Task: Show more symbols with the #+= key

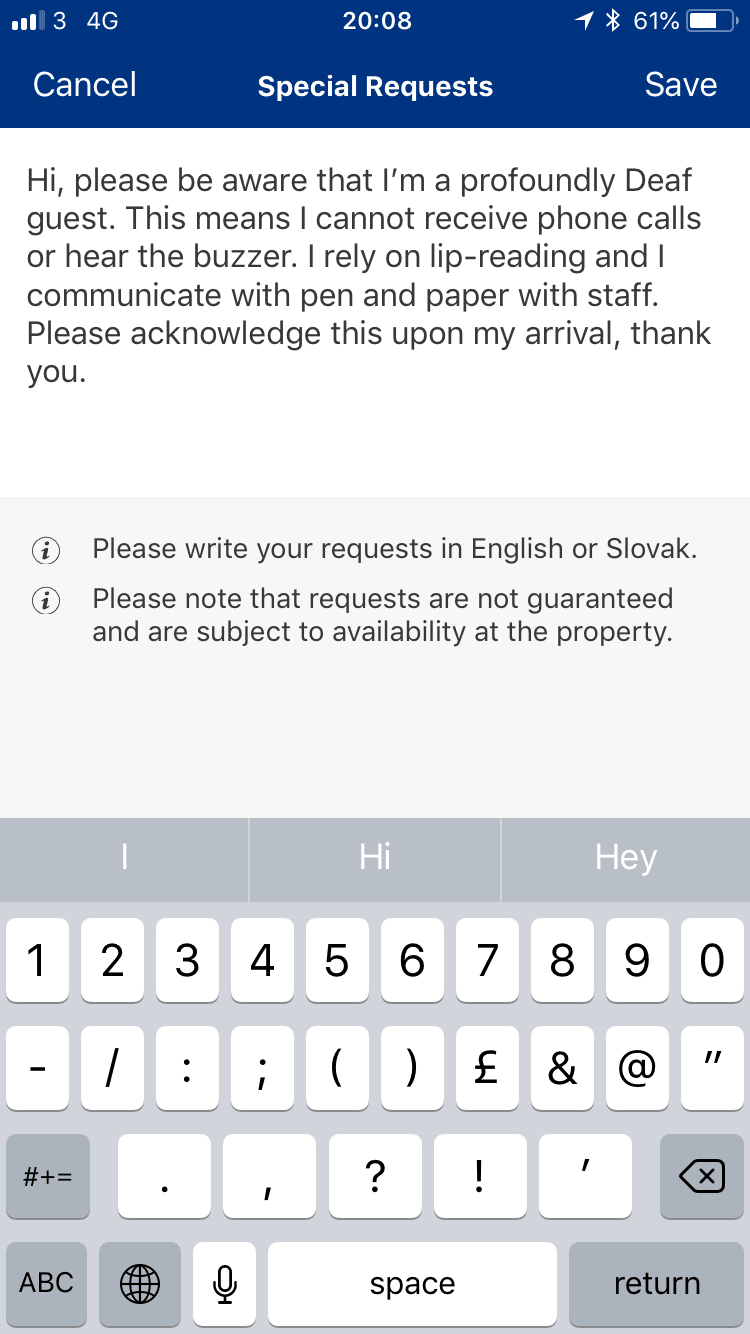Action: point(47,1176)
